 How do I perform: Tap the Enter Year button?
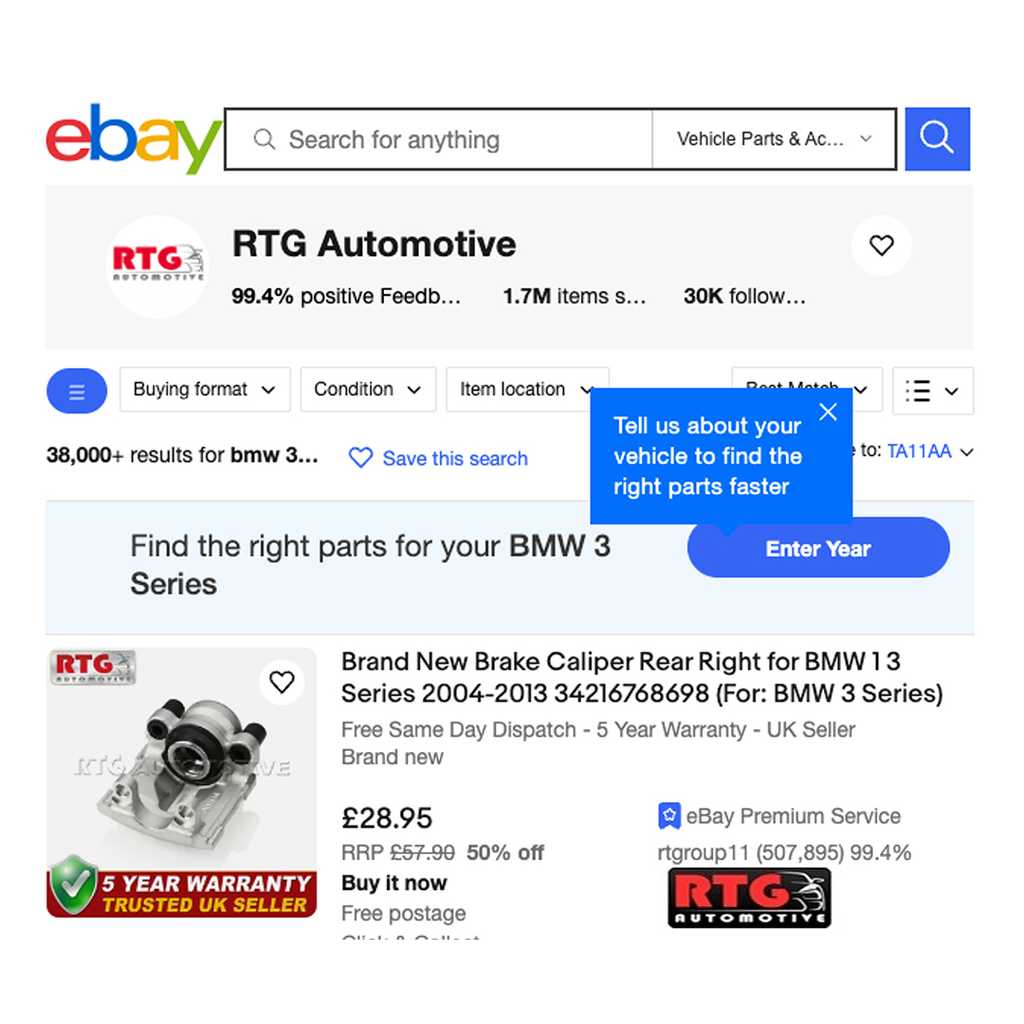click(817, 548)
